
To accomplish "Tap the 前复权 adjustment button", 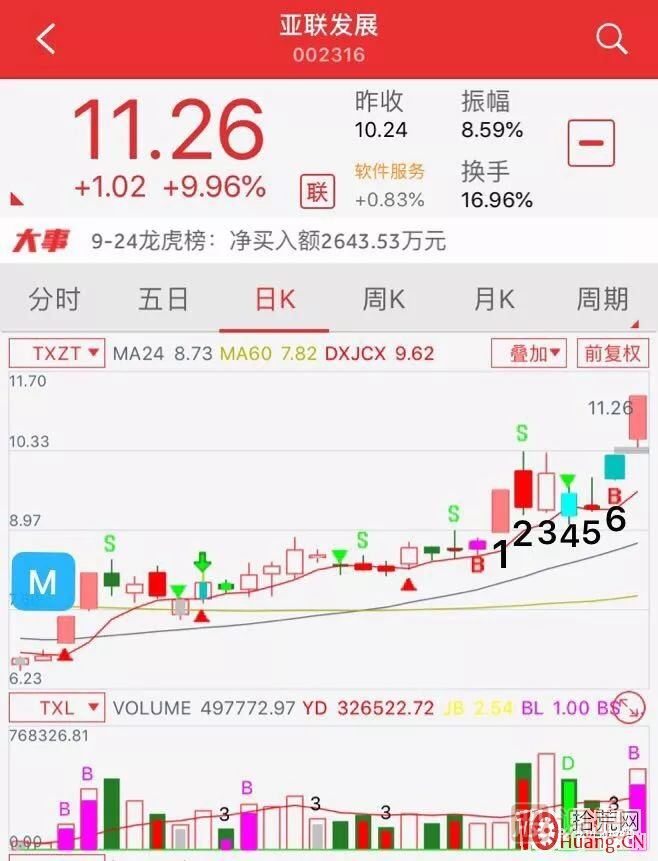I will pyautogui.click(x=614, y=353).
